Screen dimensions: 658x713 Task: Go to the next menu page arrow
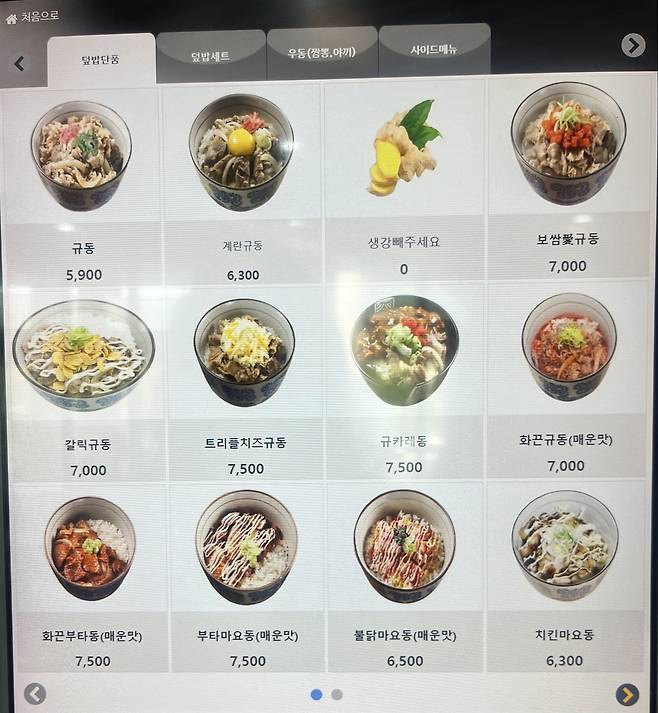627,694
